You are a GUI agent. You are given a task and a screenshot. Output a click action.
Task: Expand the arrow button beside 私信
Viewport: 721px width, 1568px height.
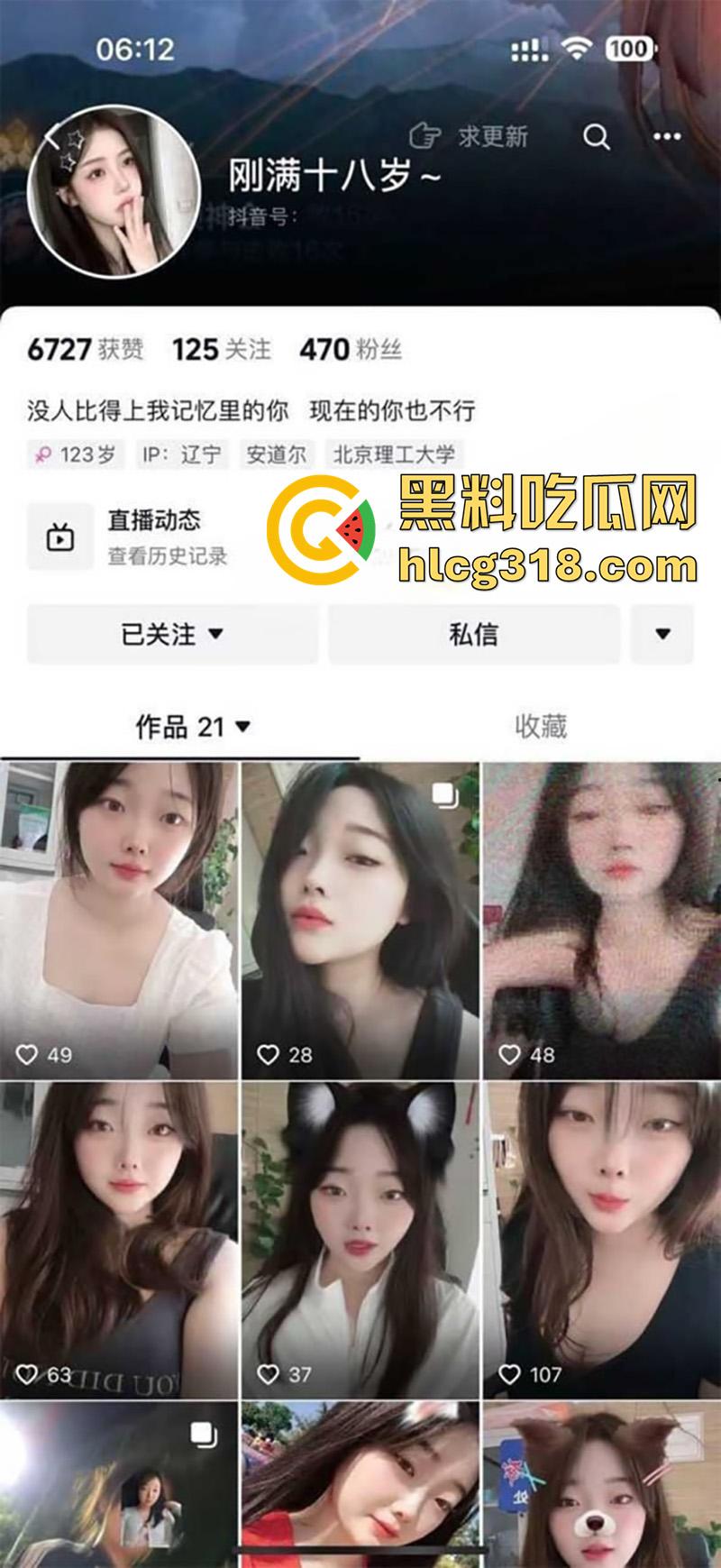[662, 634]
